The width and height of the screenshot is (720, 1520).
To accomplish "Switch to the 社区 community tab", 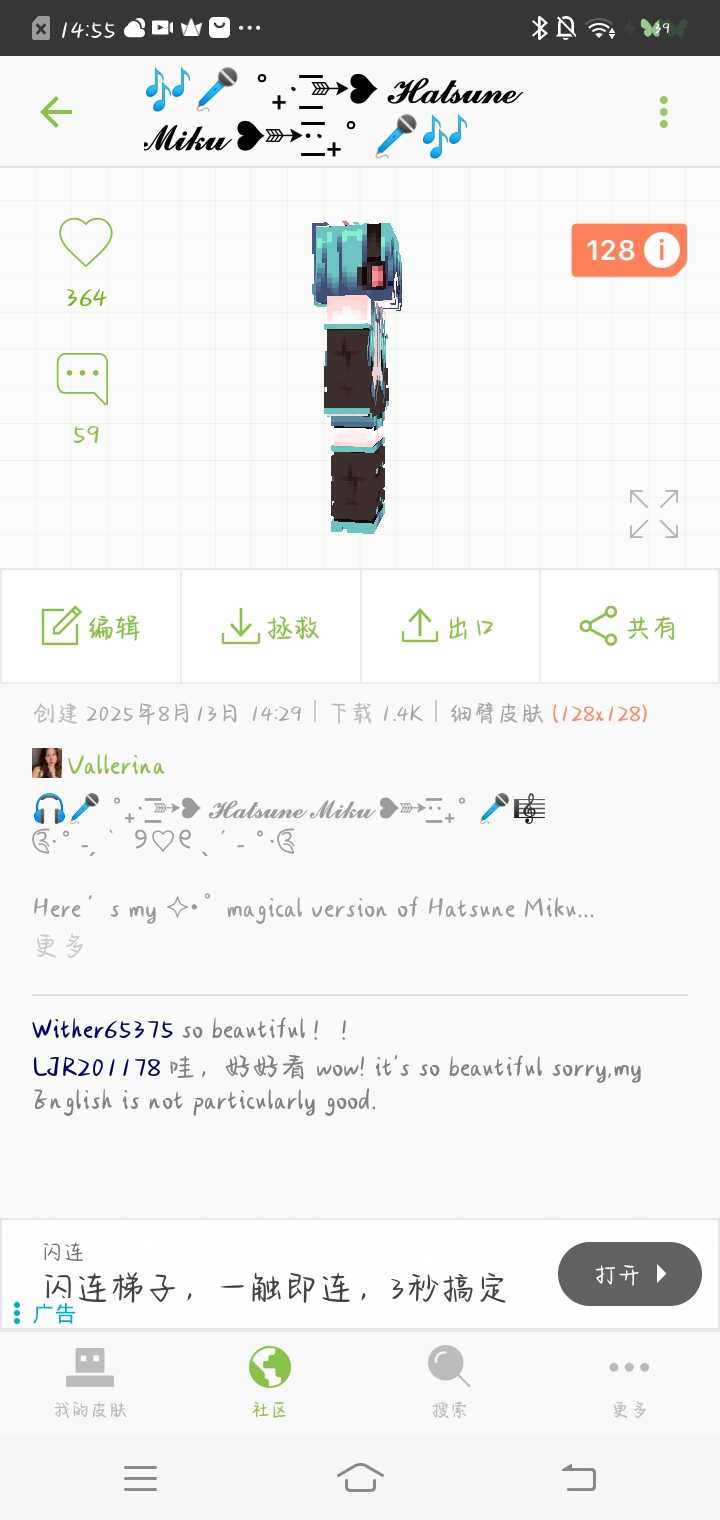I will tap(270, 1382).
